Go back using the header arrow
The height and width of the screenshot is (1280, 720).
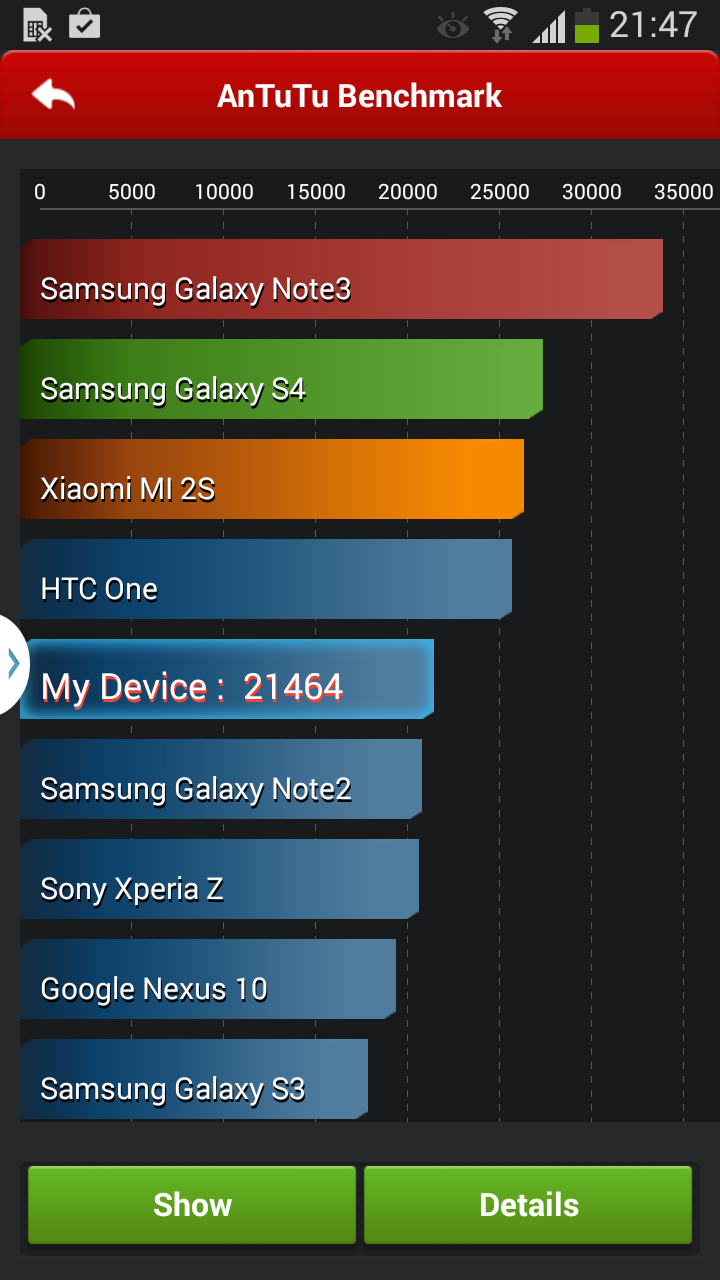pos(53,95)
